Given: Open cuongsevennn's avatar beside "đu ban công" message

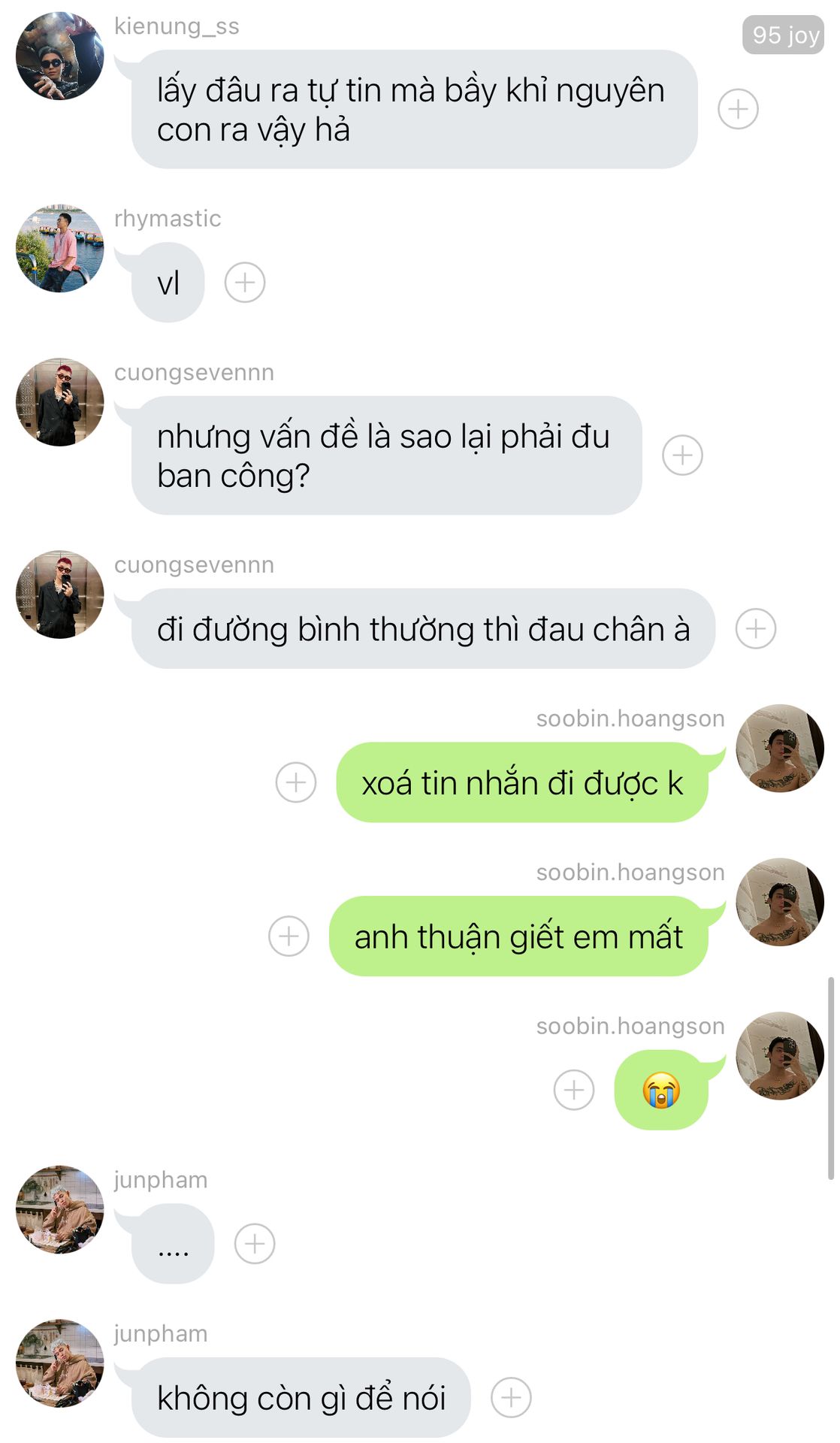Looking at the screenshot, I should 60,402.
